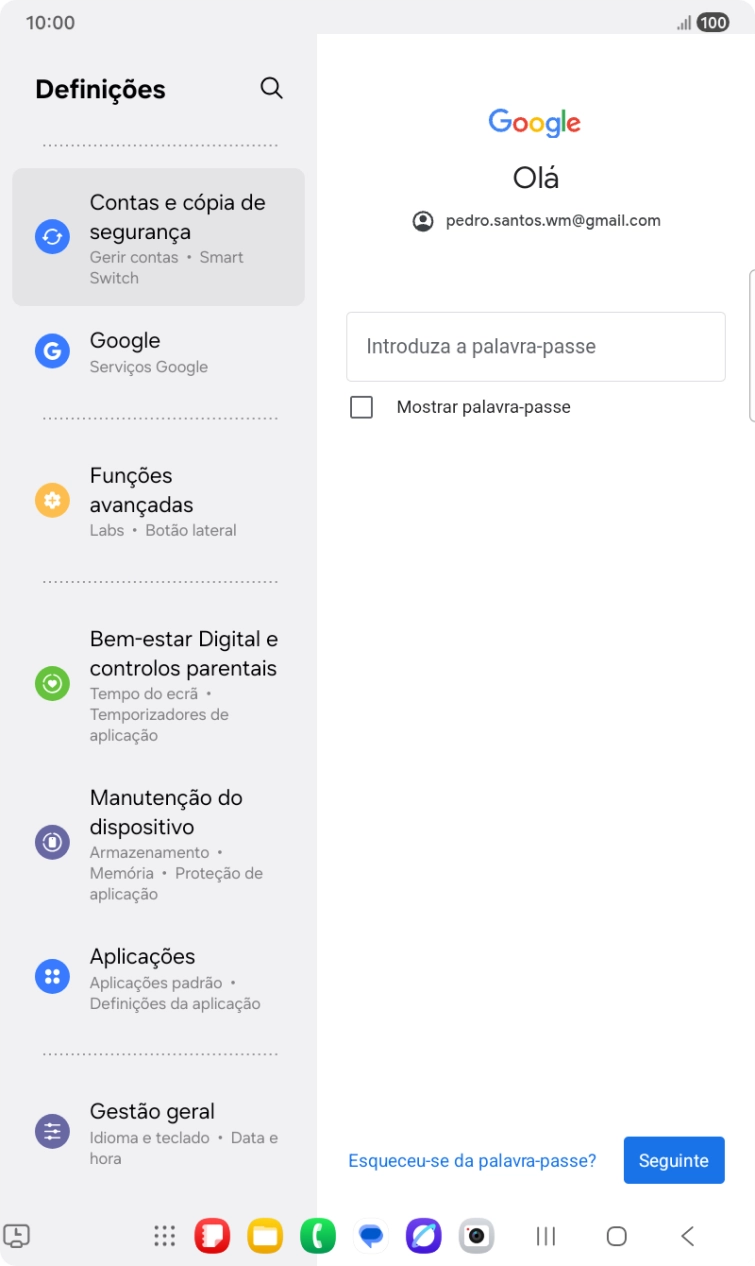Tap the Introduza a palavra-passe field
The width and height of the screenshot is (755, 1266).
[x=535, y=346]
